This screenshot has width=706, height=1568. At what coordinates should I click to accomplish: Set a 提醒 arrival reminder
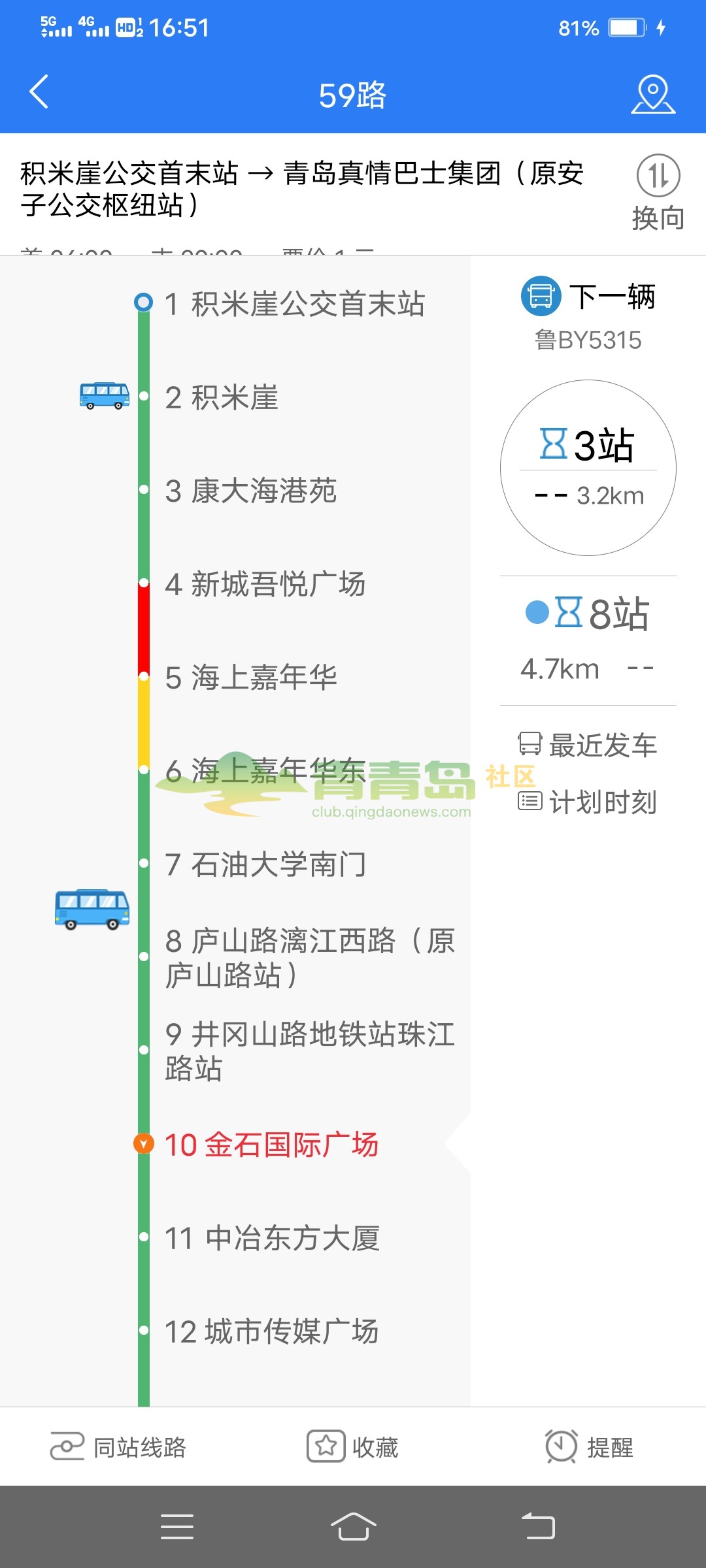(589, 1447)
